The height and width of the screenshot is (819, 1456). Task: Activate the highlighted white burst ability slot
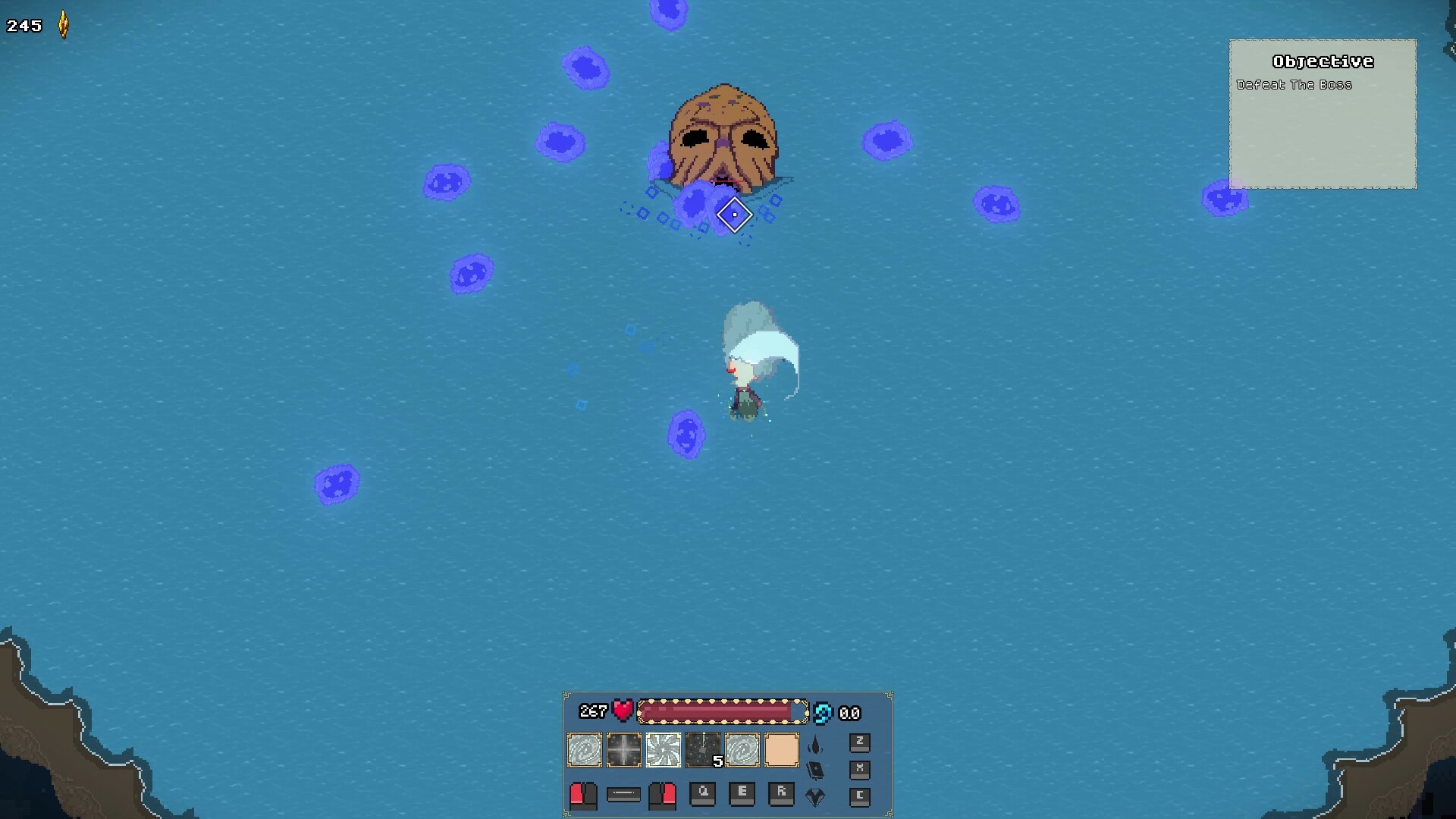tap(663, 750)
